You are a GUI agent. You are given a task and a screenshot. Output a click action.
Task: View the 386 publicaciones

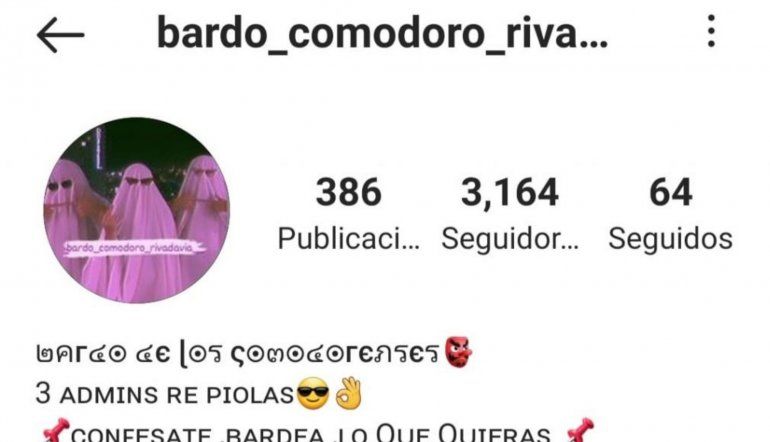pyautogui.click(x=348, y=213)
